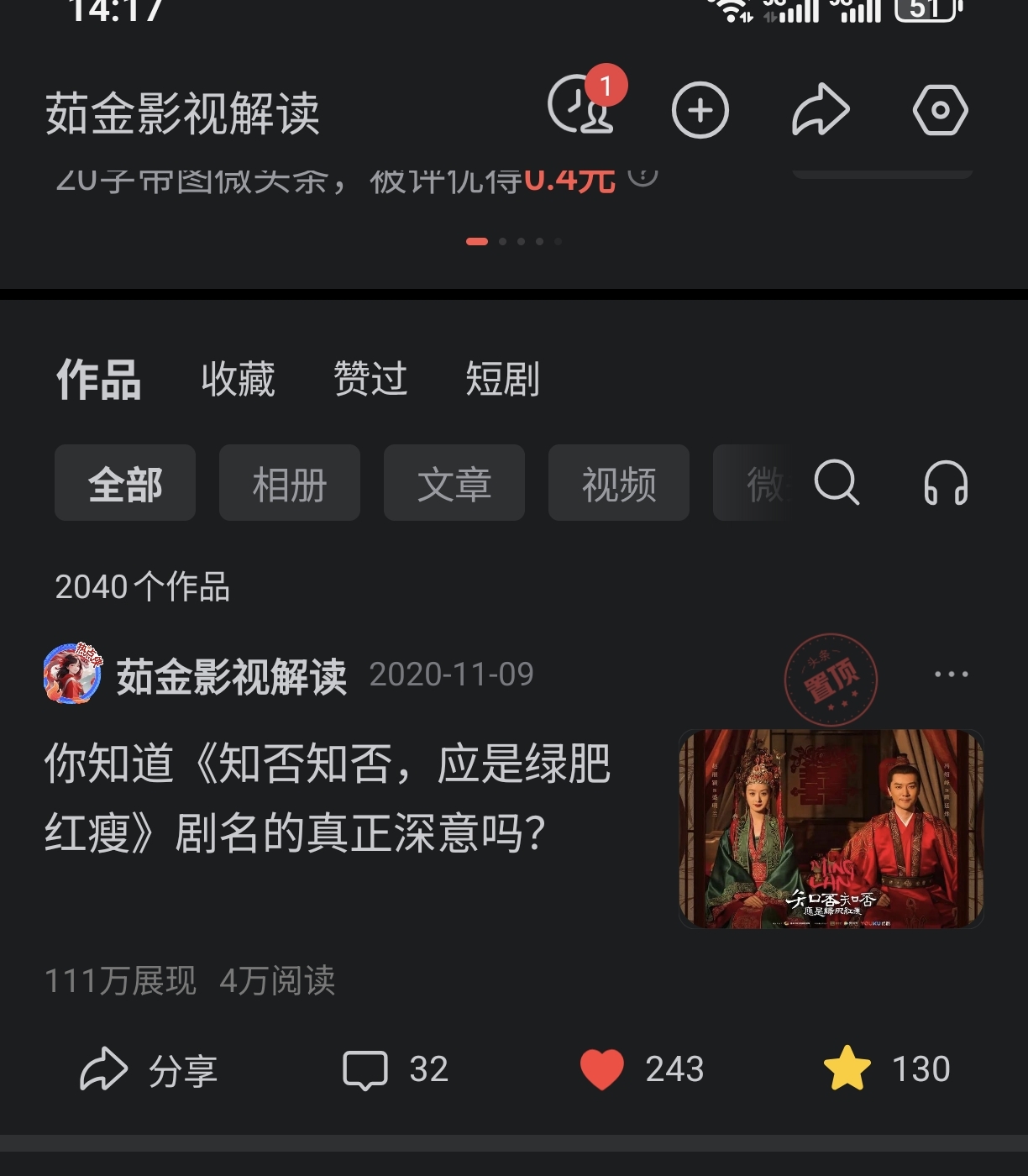Filter works by 相册
This screenshot has width=1028, height=1176.
pos(290,484)
